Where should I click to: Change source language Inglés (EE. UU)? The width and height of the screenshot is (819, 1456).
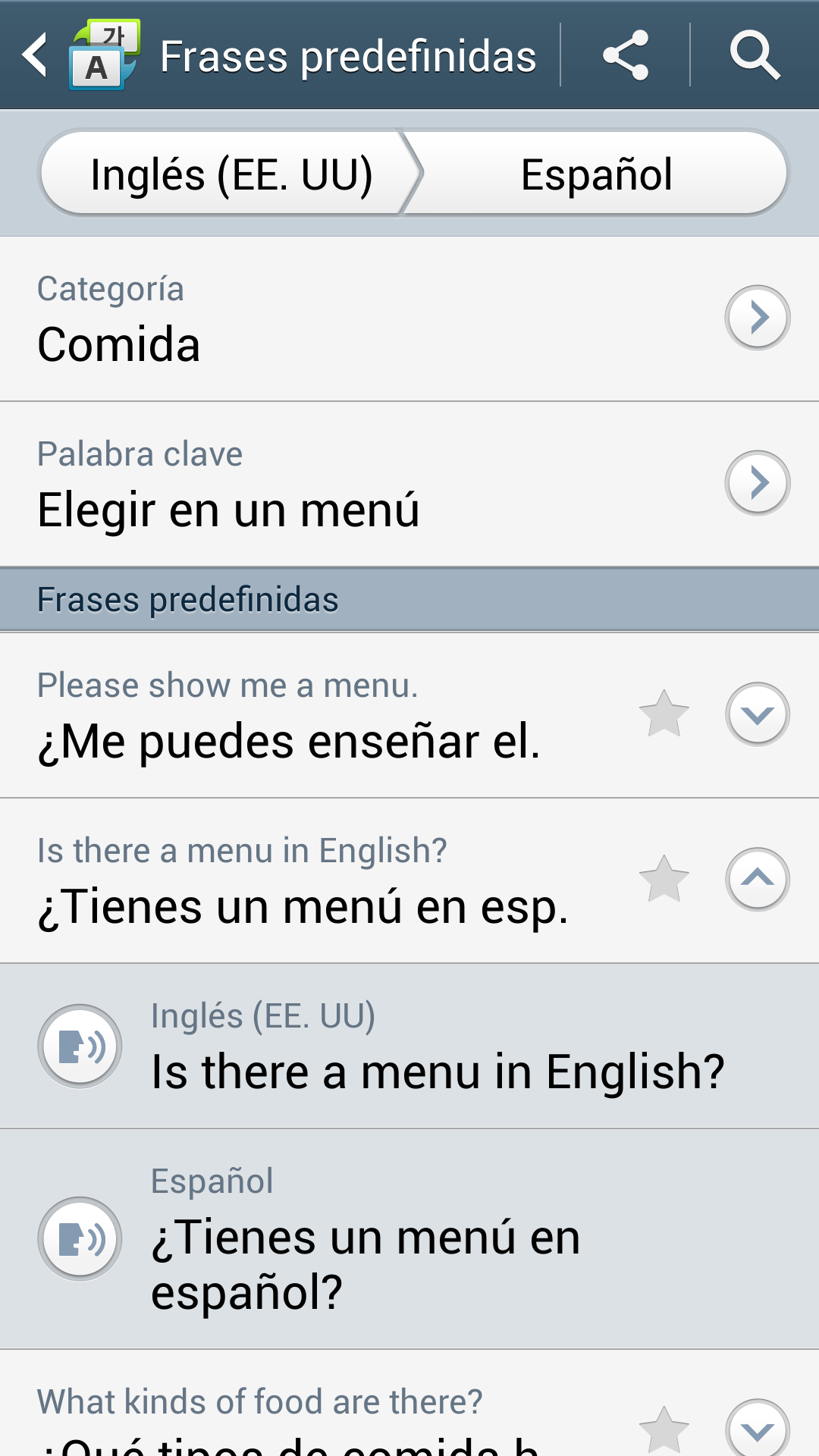click(227, 174)
